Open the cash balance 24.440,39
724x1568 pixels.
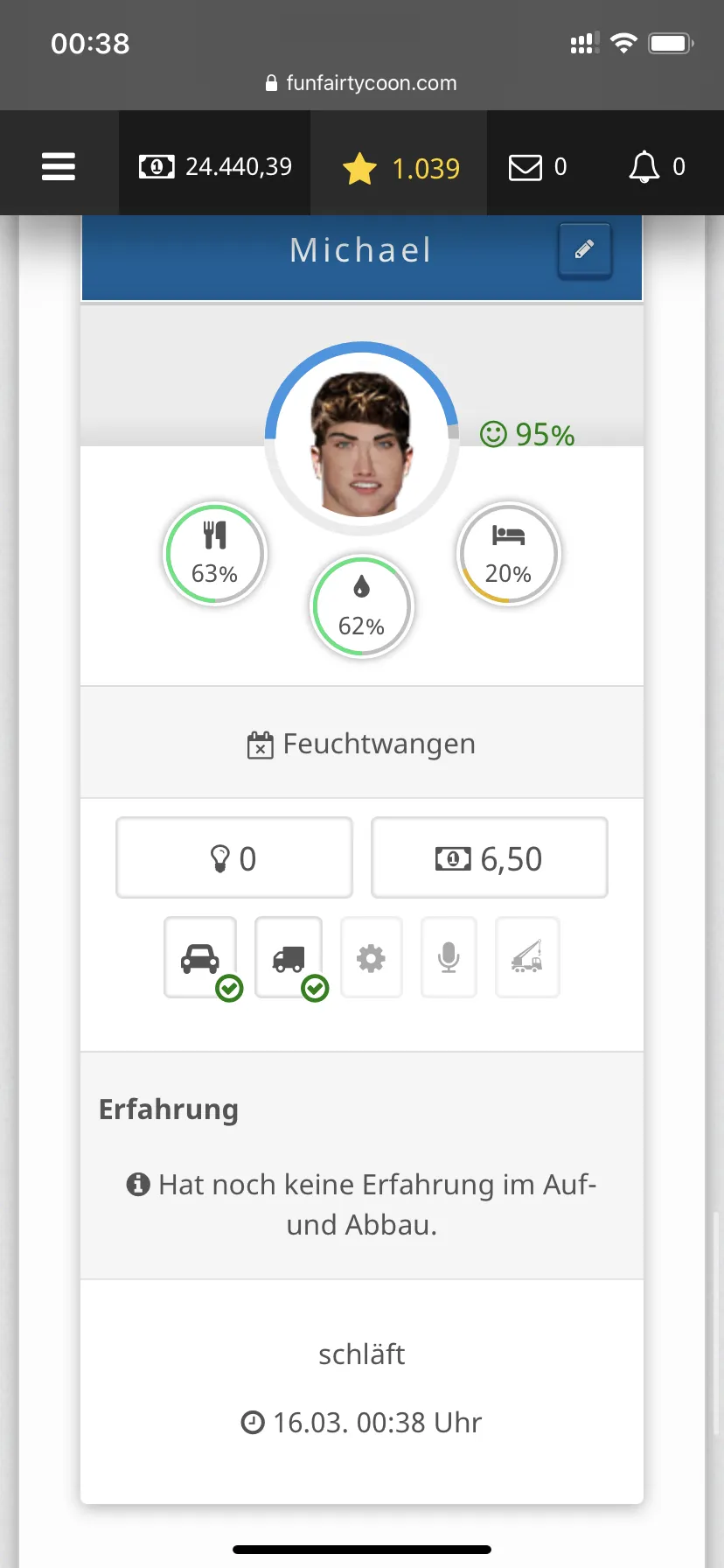point(215,166)
